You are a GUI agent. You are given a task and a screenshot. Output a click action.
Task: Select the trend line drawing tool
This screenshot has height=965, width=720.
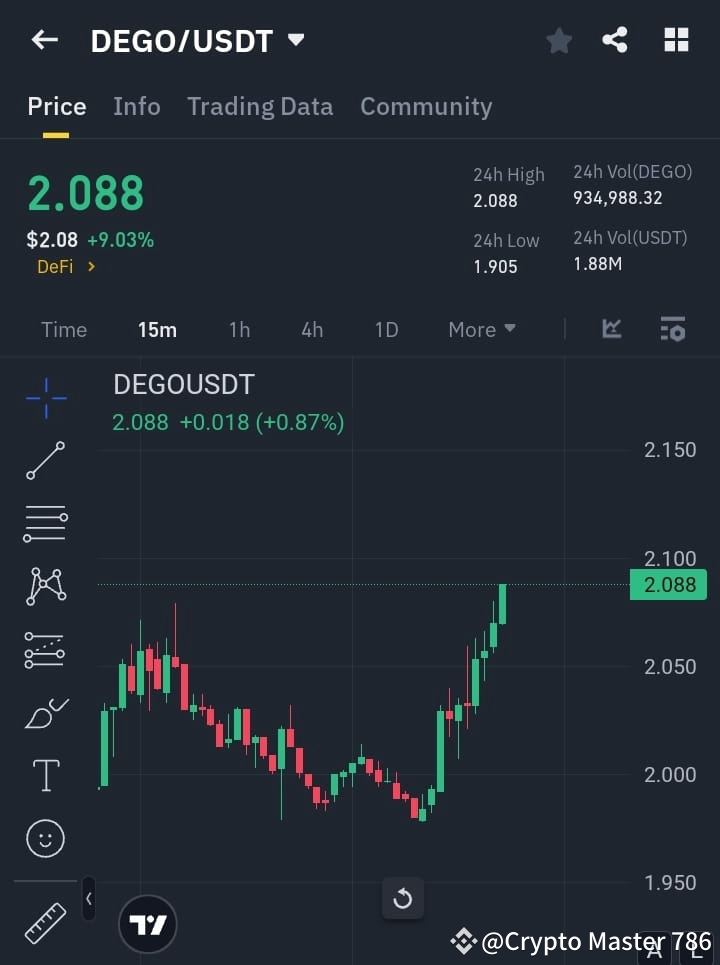tap(45, 461)
